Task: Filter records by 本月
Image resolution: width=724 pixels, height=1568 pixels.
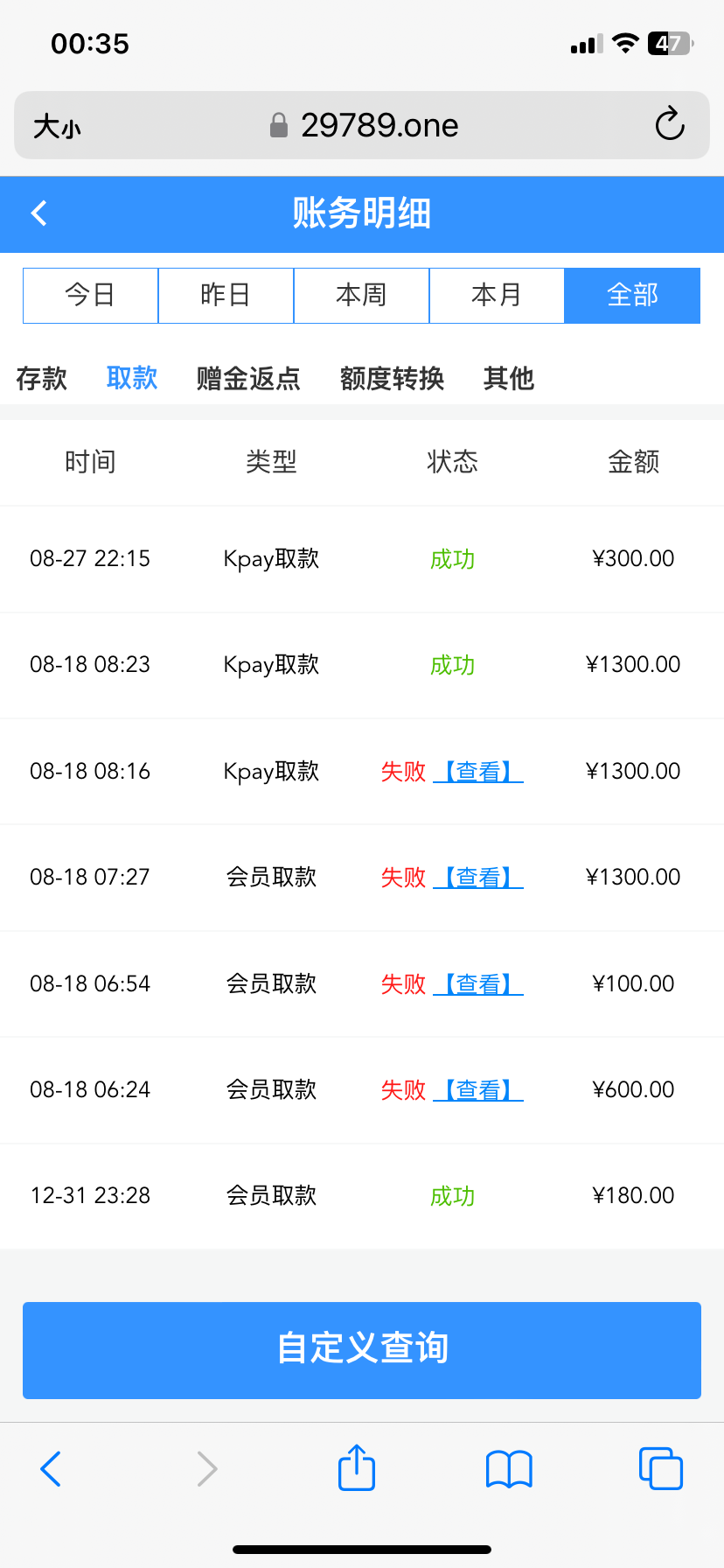Action: pos(497,296)
